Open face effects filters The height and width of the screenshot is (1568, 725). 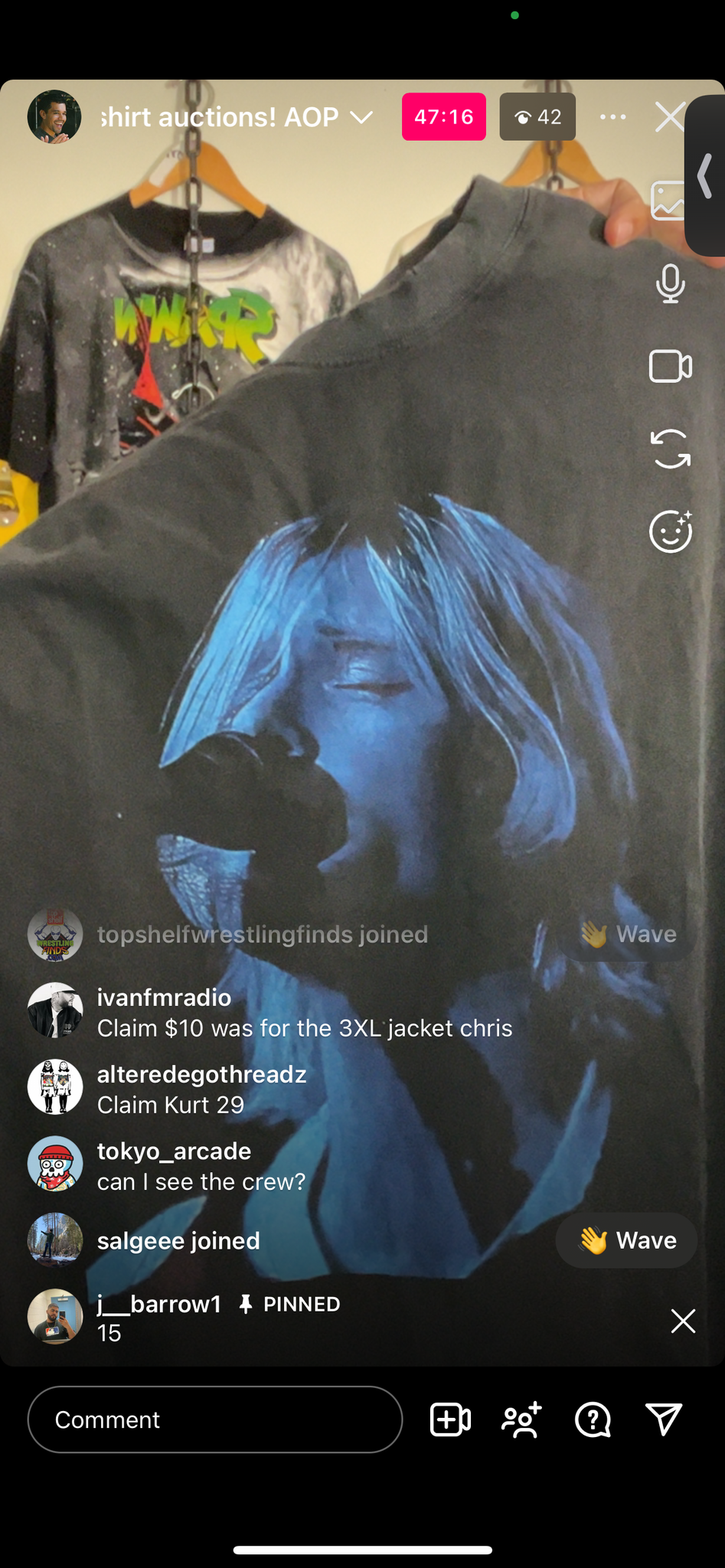(671, 531)
